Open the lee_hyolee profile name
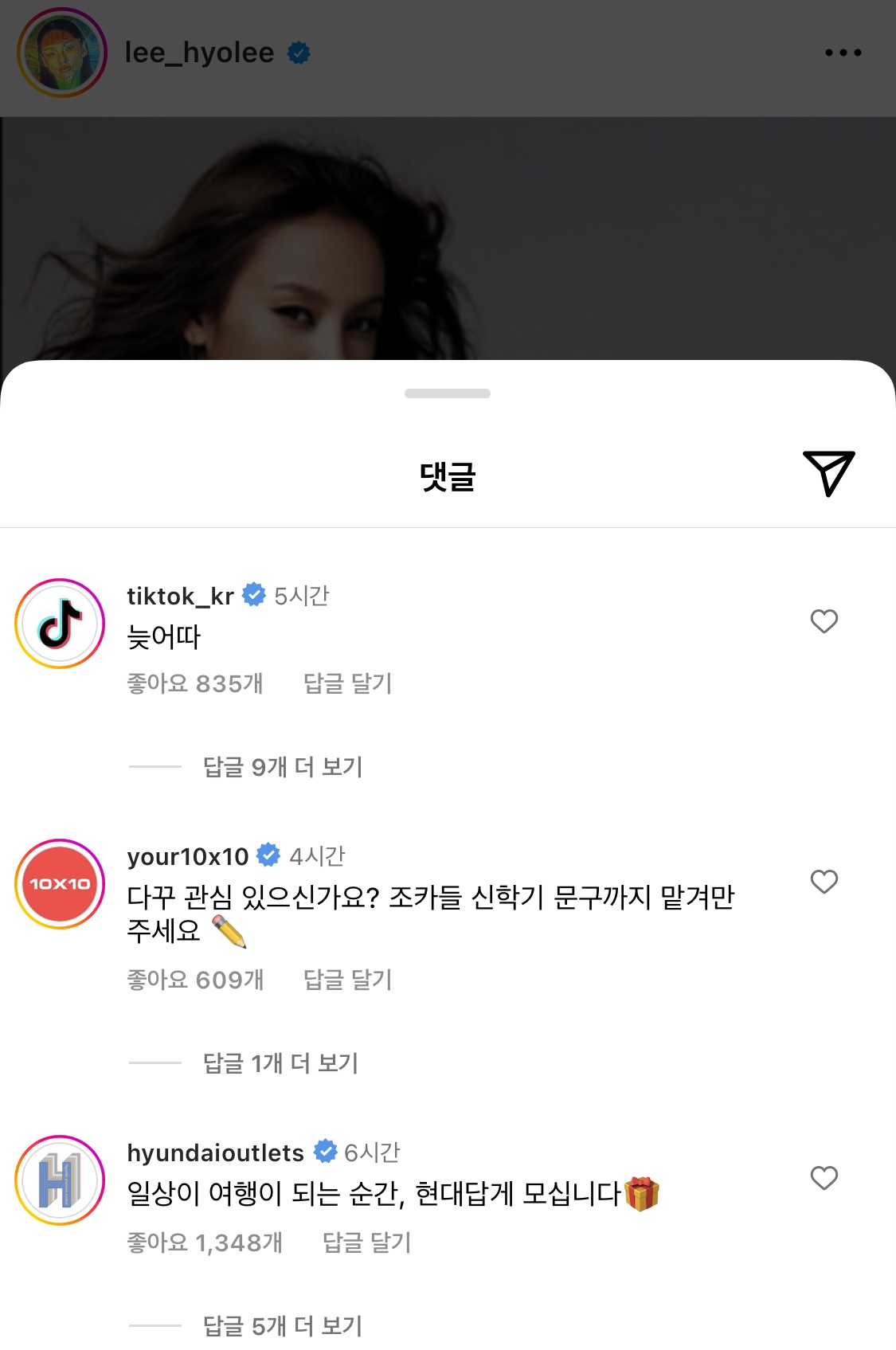 (x=199, y=53)
